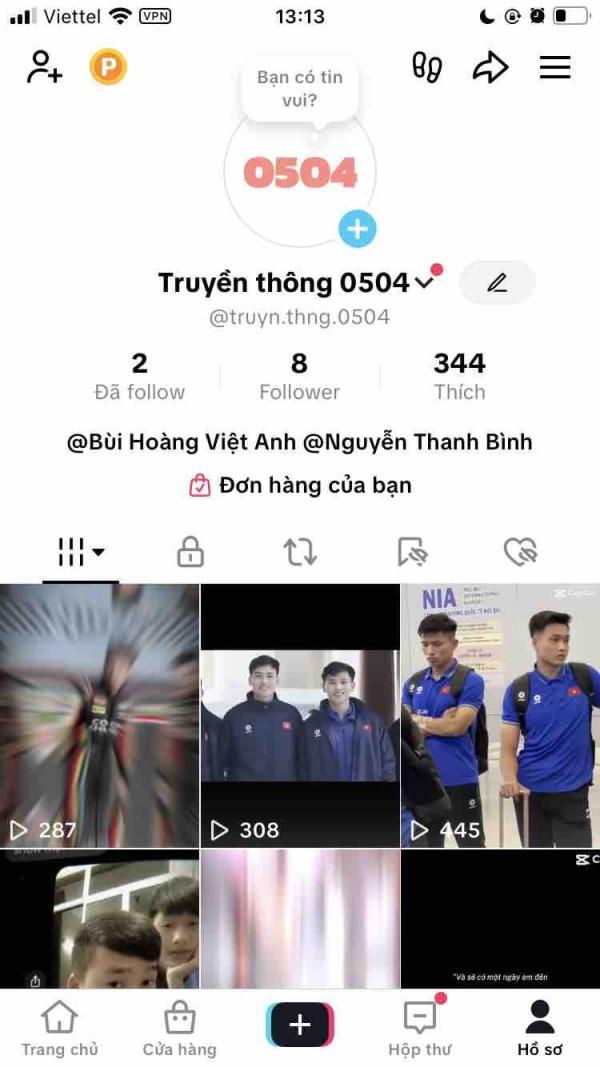
Task: Create a new video with plus button
Action: (x=300, y=1025)
